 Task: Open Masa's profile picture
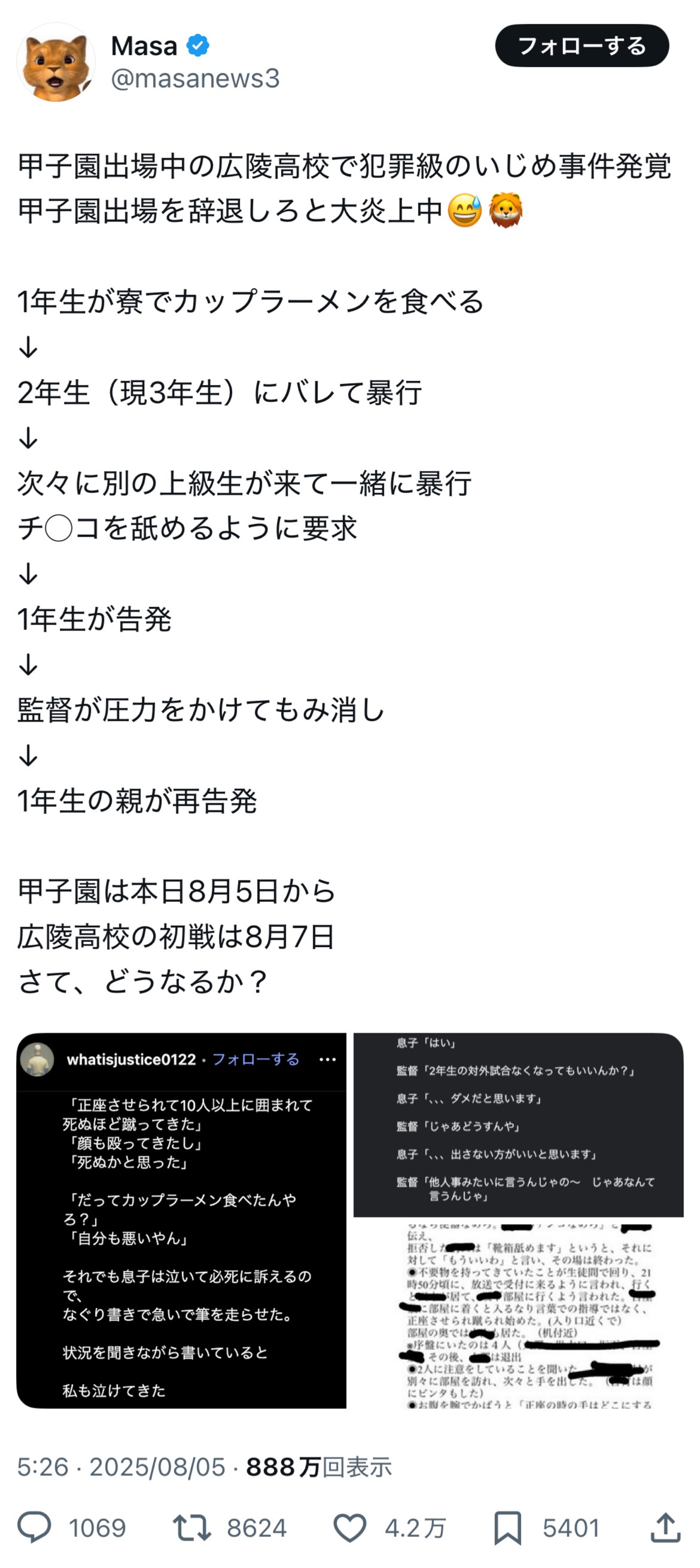56,62
